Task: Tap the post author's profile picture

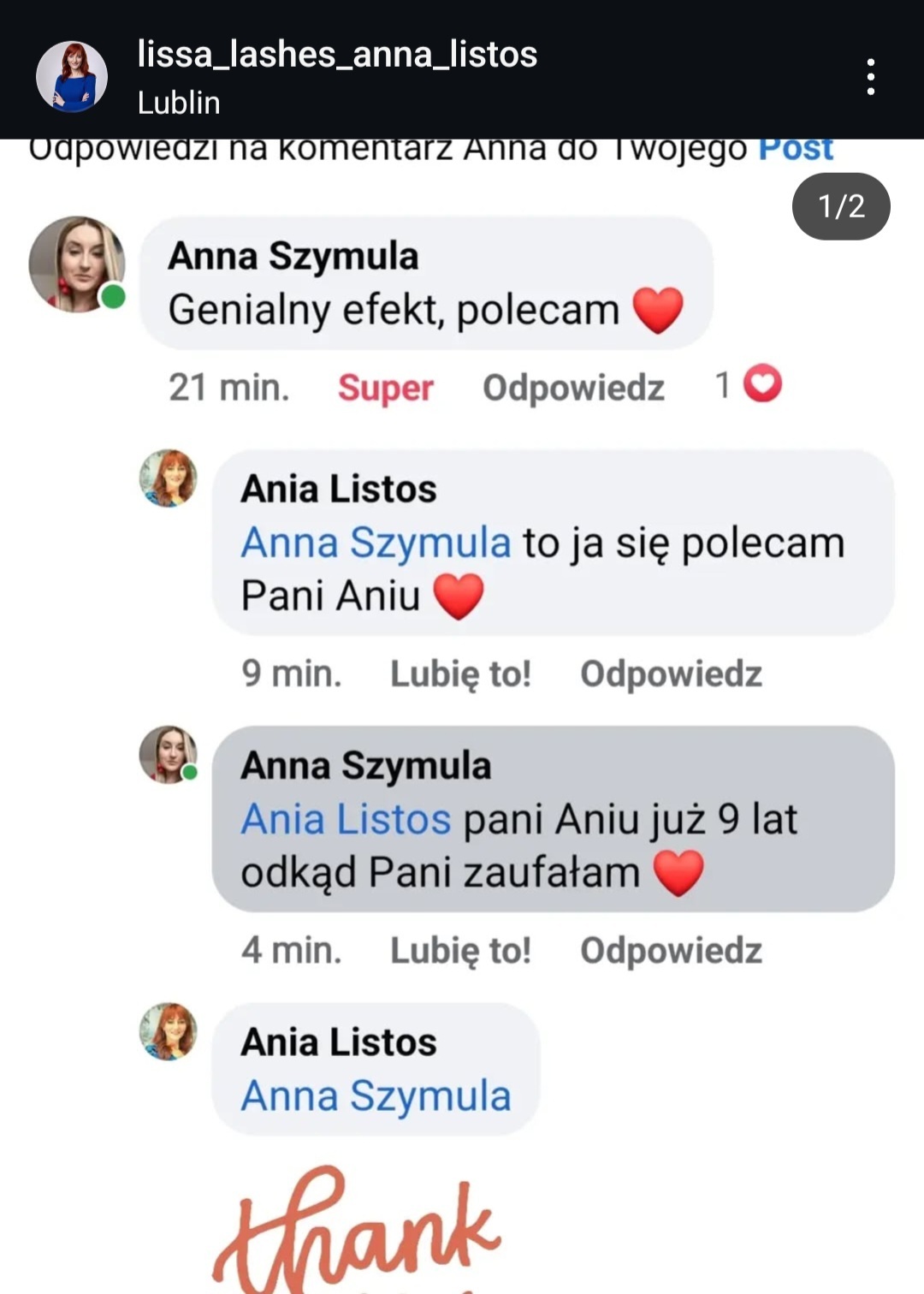Action: [72, 77]
